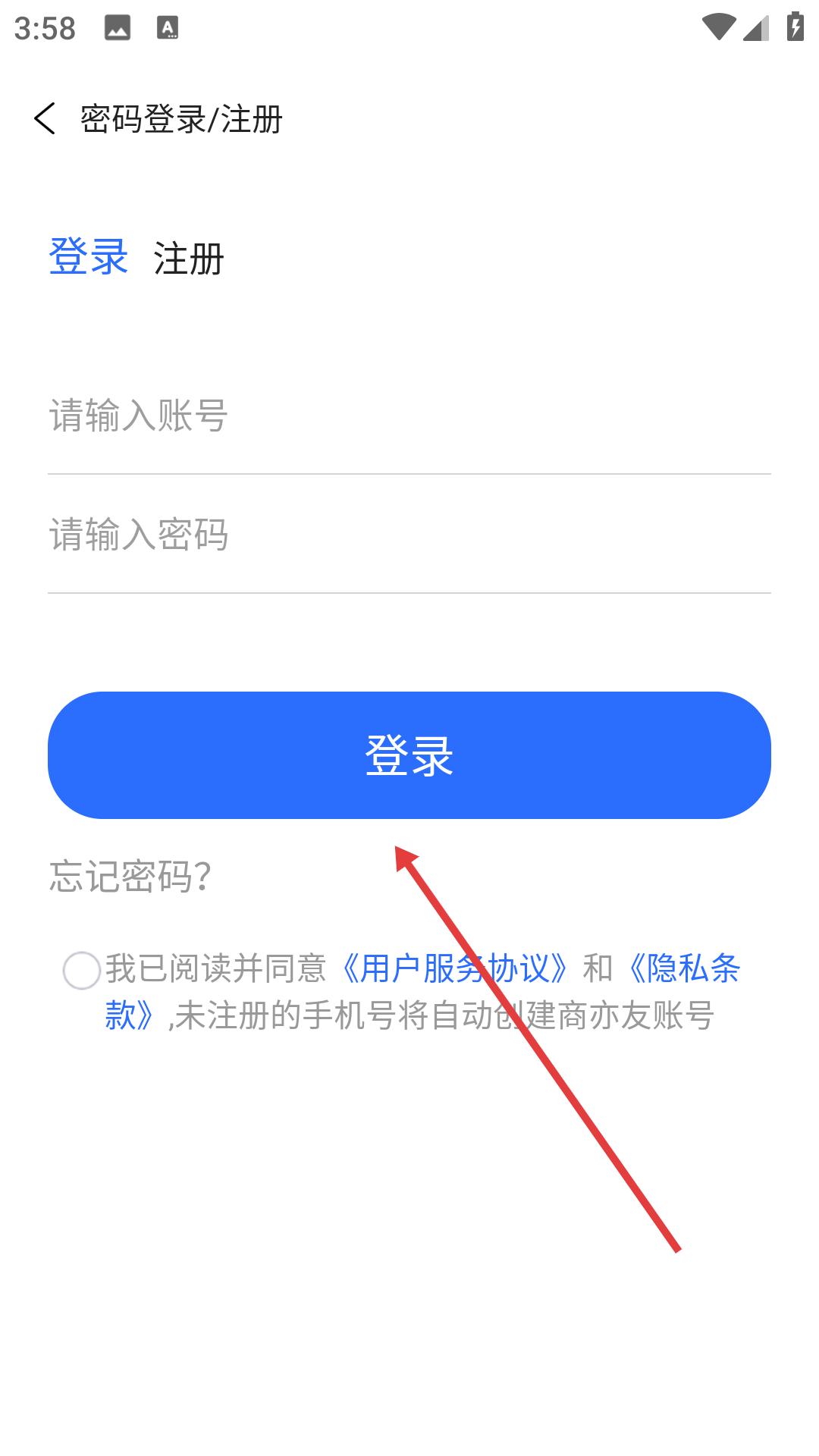
Task: Select the blue 登录 tab
Action: [88, 256]
